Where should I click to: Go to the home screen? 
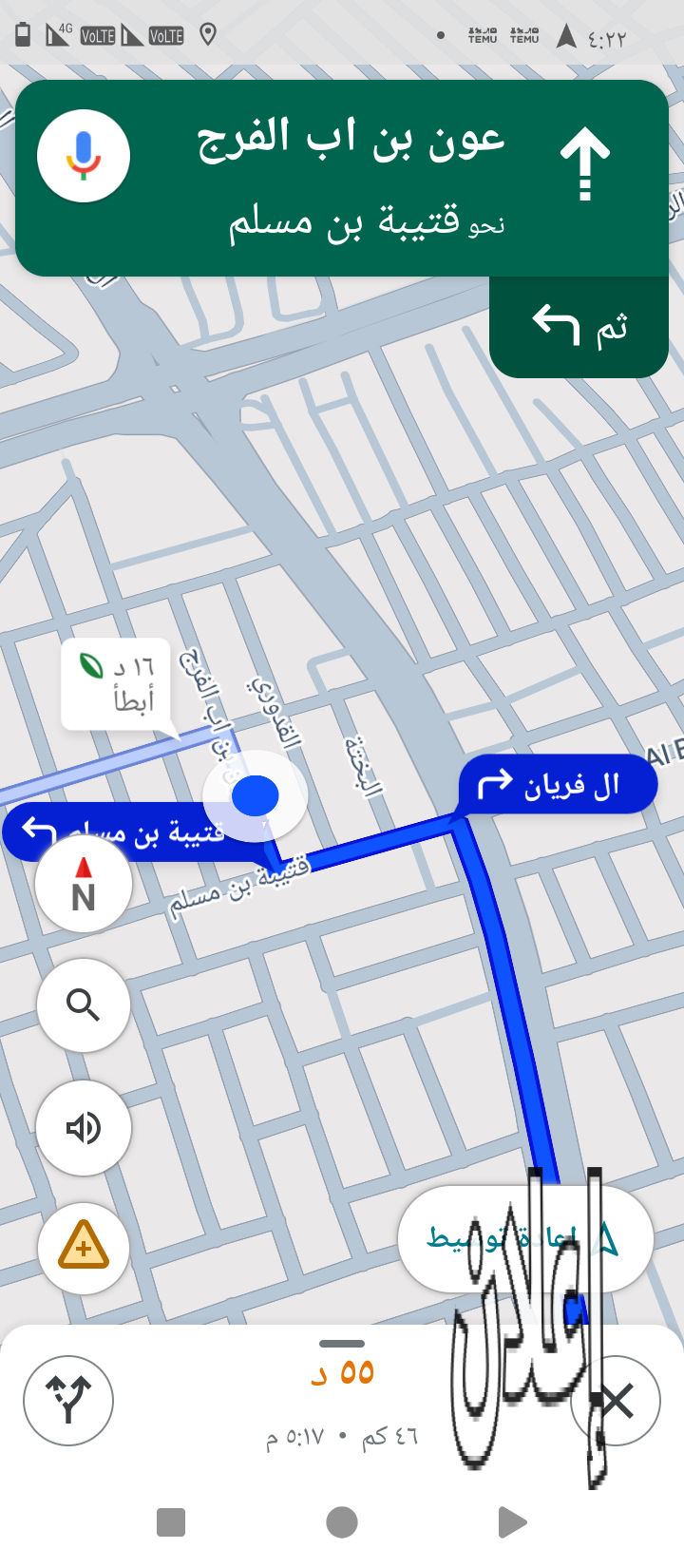[x=342, y=1522]
